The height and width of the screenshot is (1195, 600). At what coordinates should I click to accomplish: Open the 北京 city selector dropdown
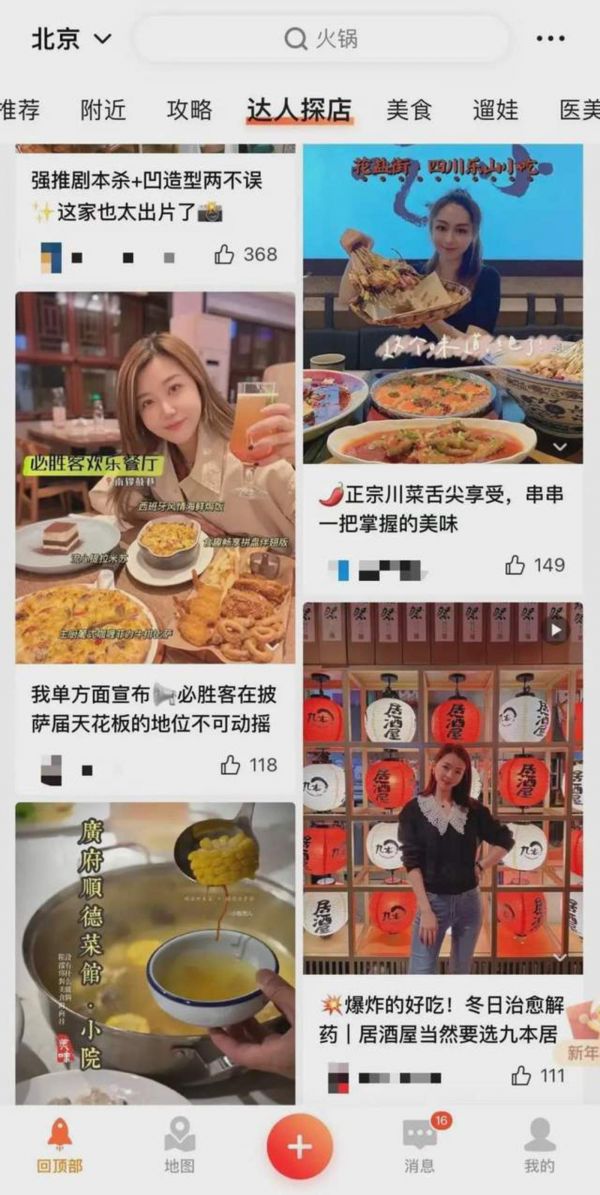(71, 39)
